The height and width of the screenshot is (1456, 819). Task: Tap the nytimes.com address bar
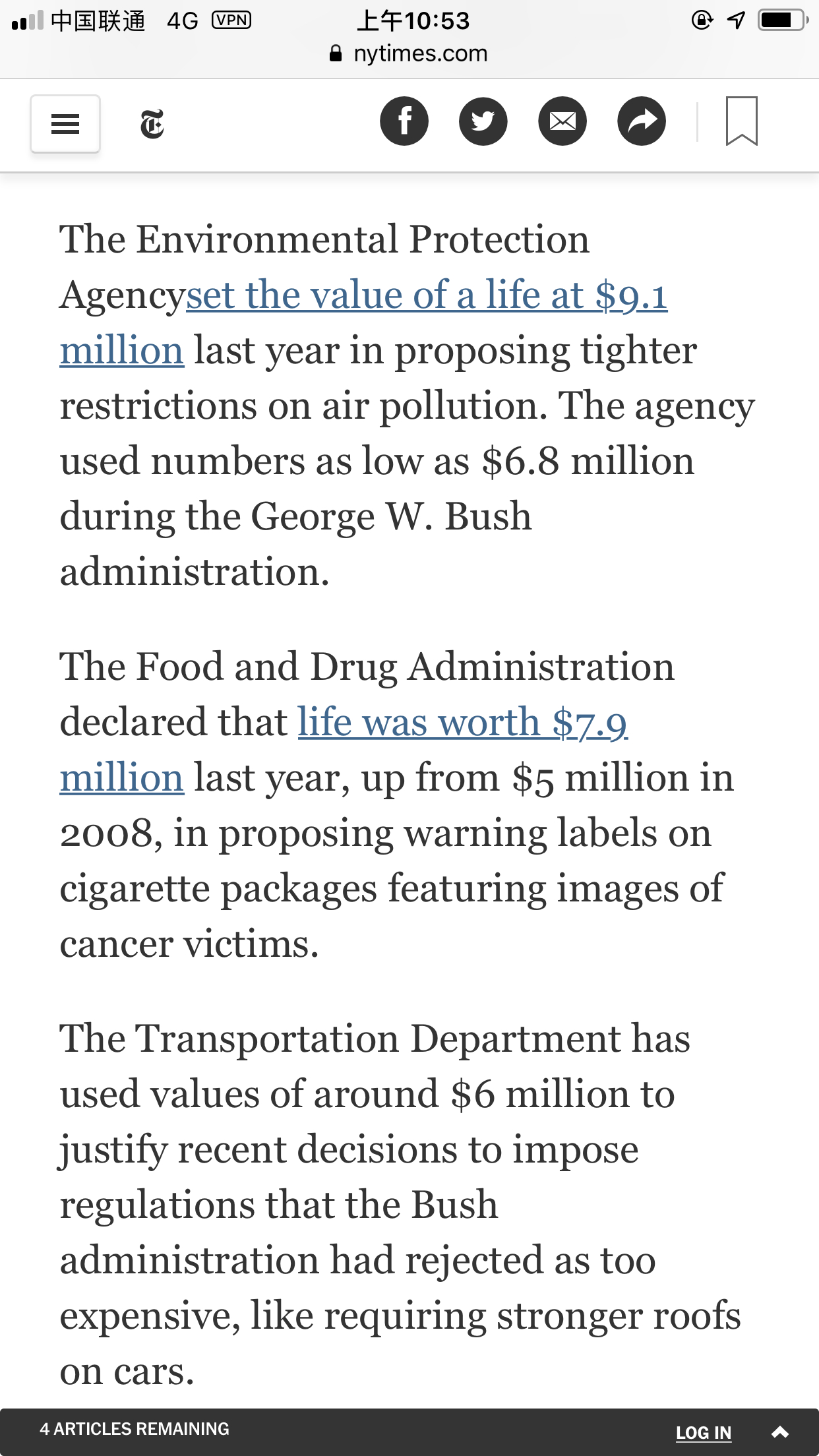pos(409,53)
